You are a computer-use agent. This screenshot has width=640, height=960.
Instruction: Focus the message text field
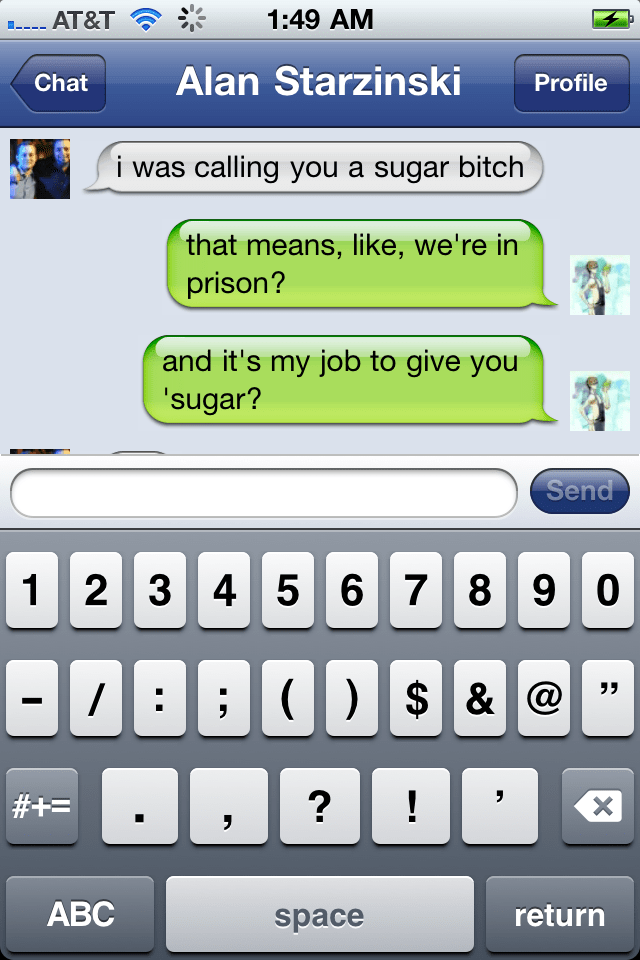(263, 492)
